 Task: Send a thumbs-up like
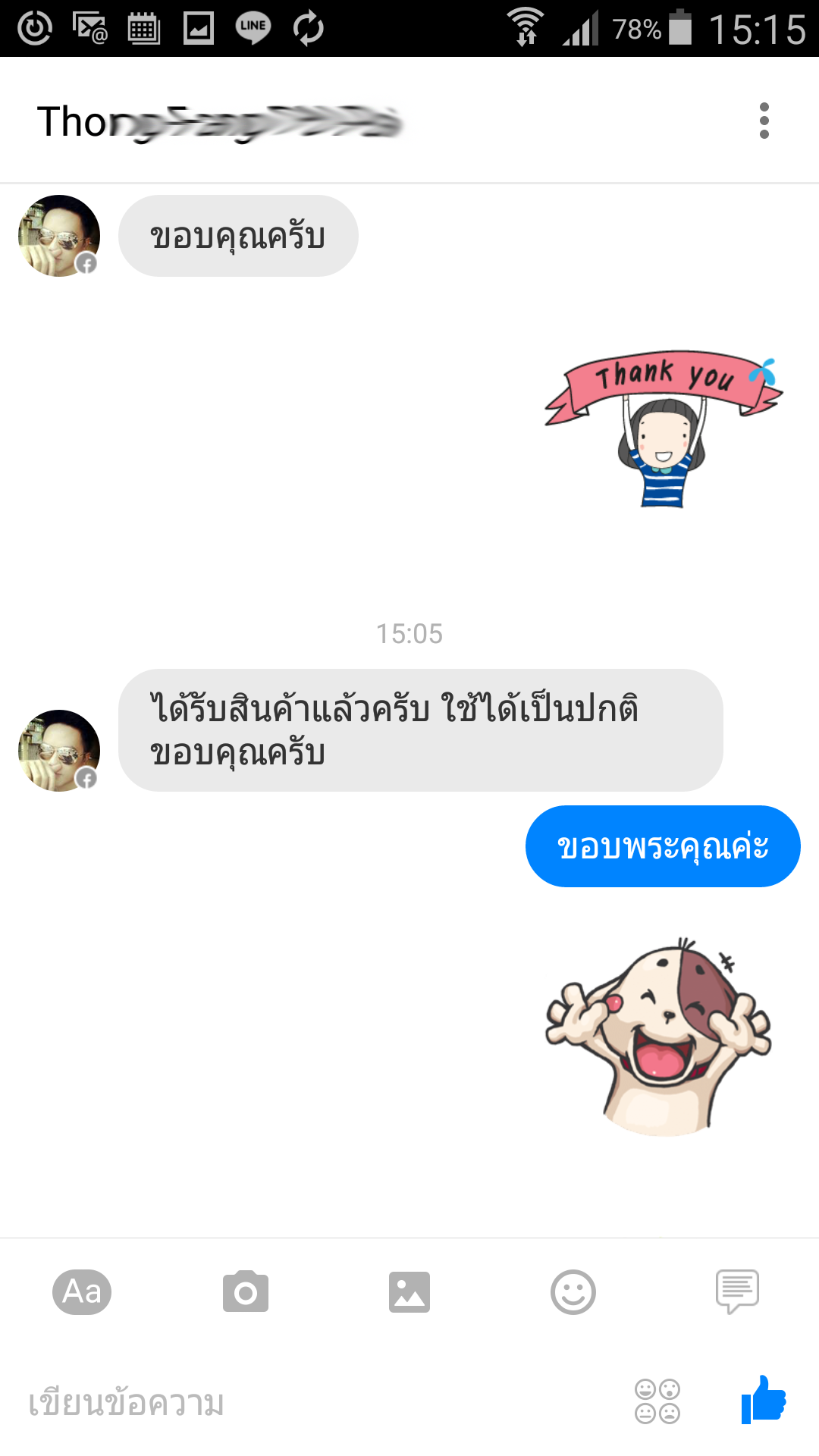click(x=764, y=1399)
